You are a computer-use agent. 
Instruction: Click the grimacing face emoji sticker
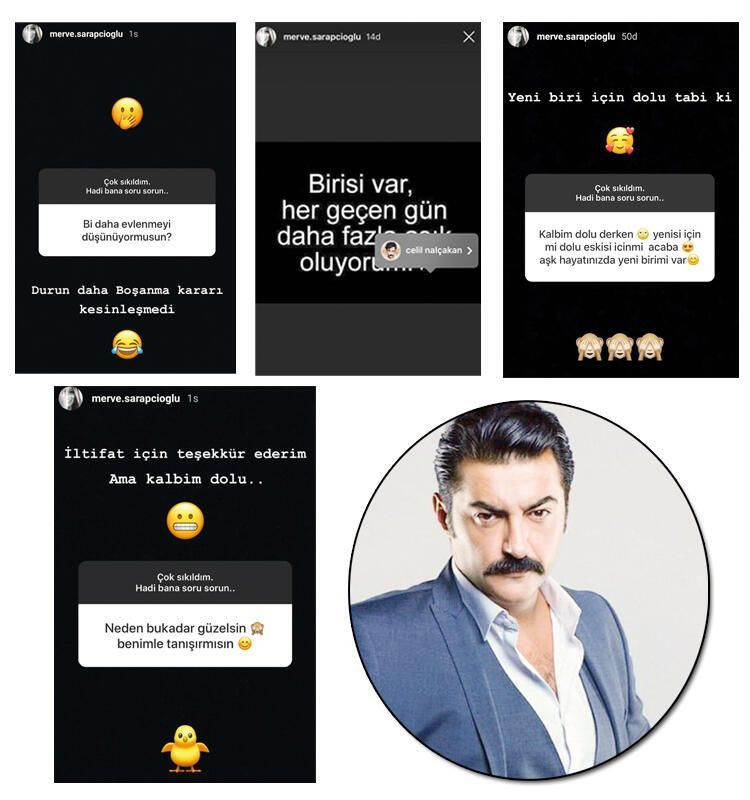(x=185, y=518)
